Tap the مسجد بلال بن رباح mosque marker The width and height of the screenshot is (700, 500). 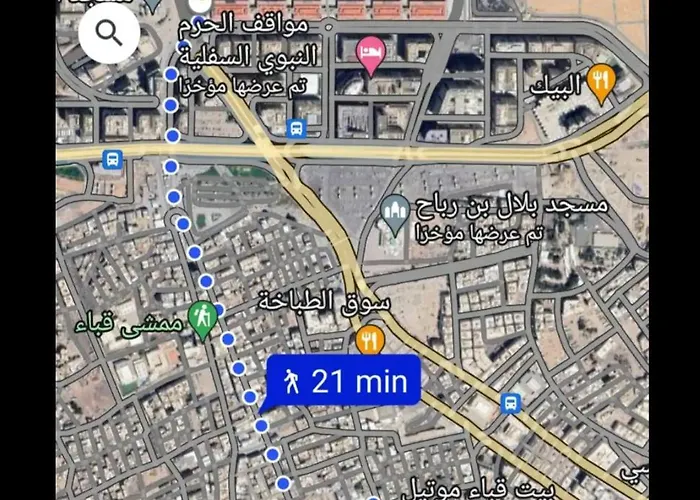click(x=395, y=214)
